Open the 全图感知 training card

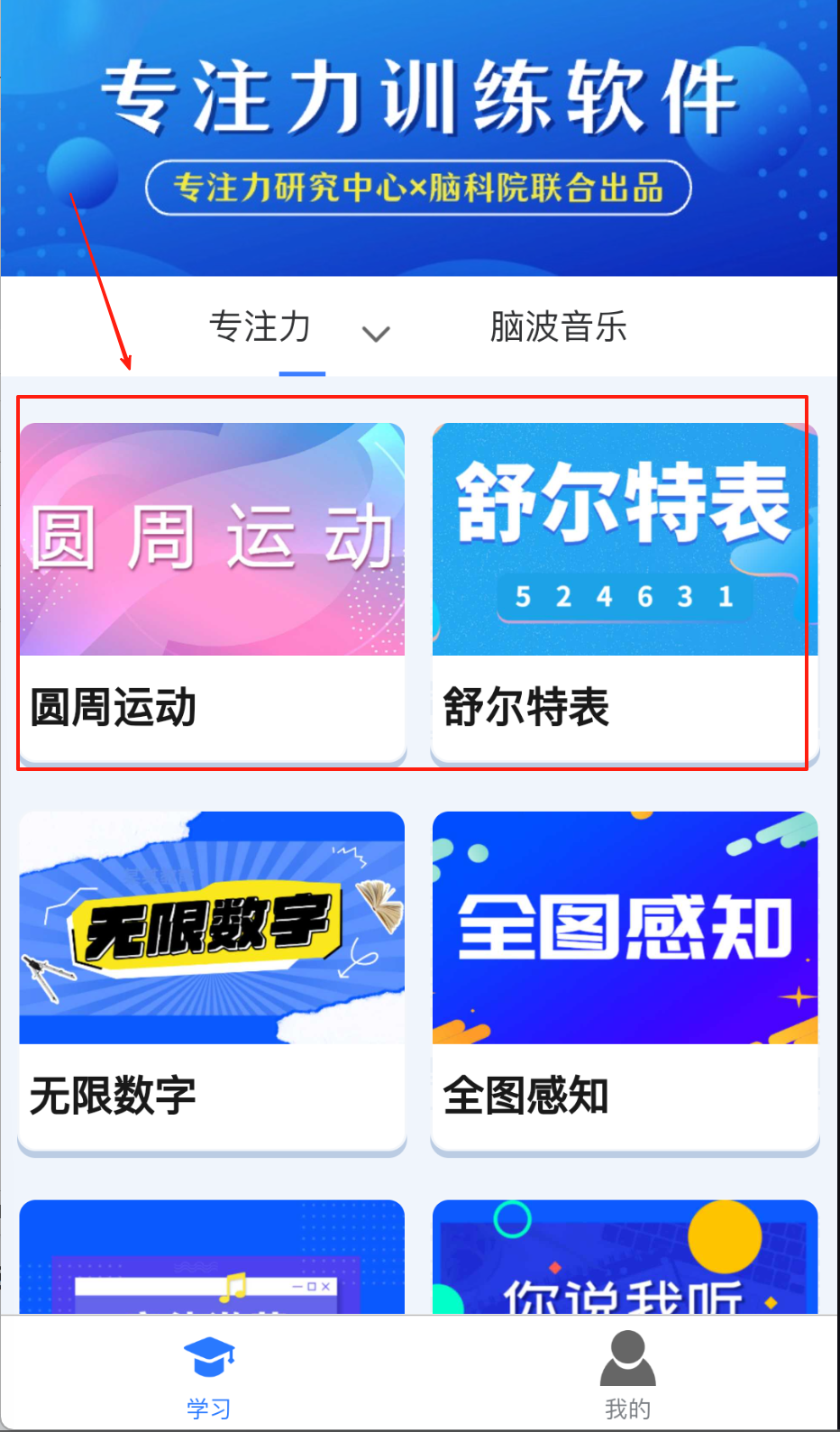(625, 982)
